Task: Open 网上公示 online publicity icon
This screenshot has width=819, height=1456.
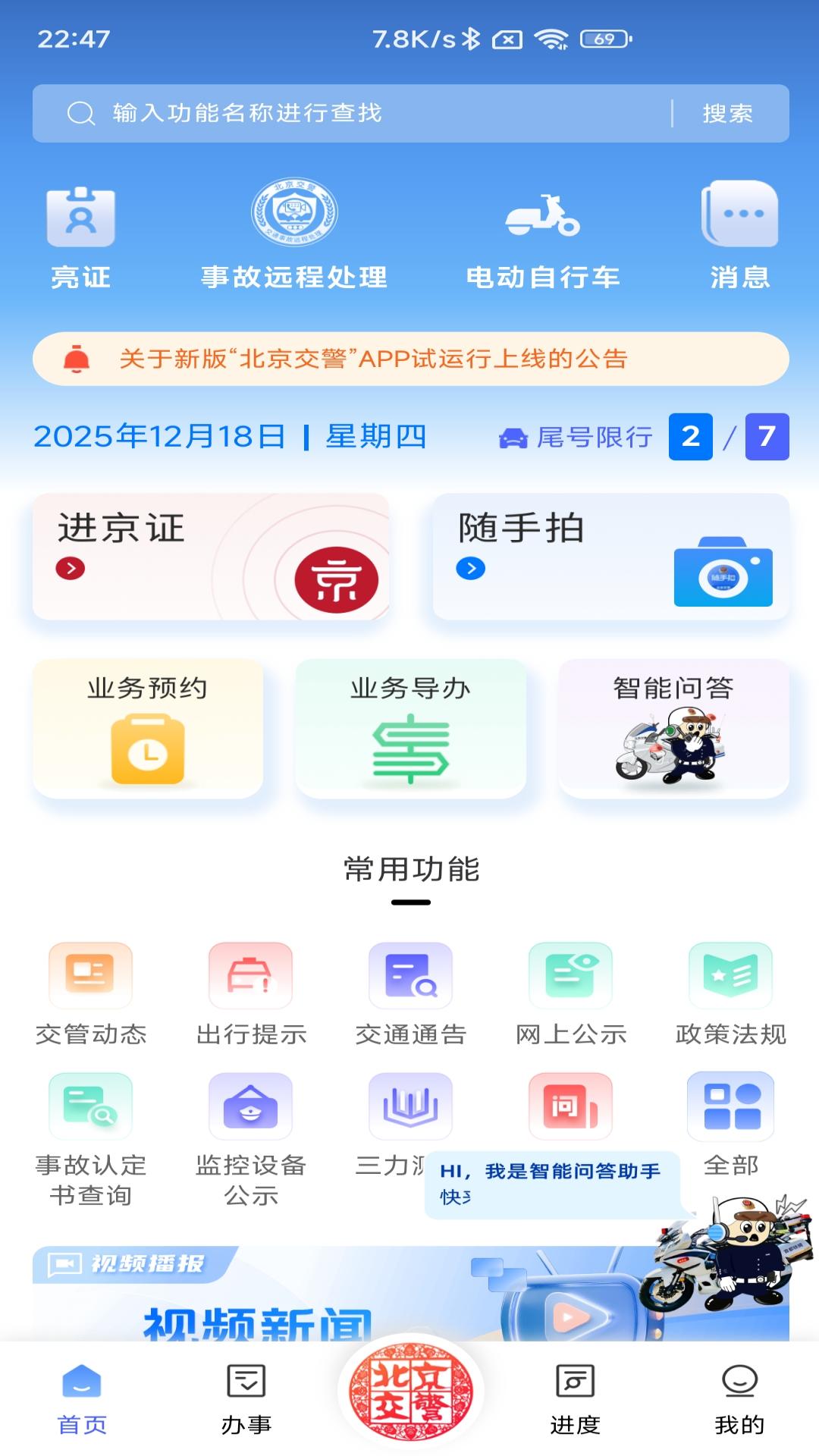Action: 572,993
